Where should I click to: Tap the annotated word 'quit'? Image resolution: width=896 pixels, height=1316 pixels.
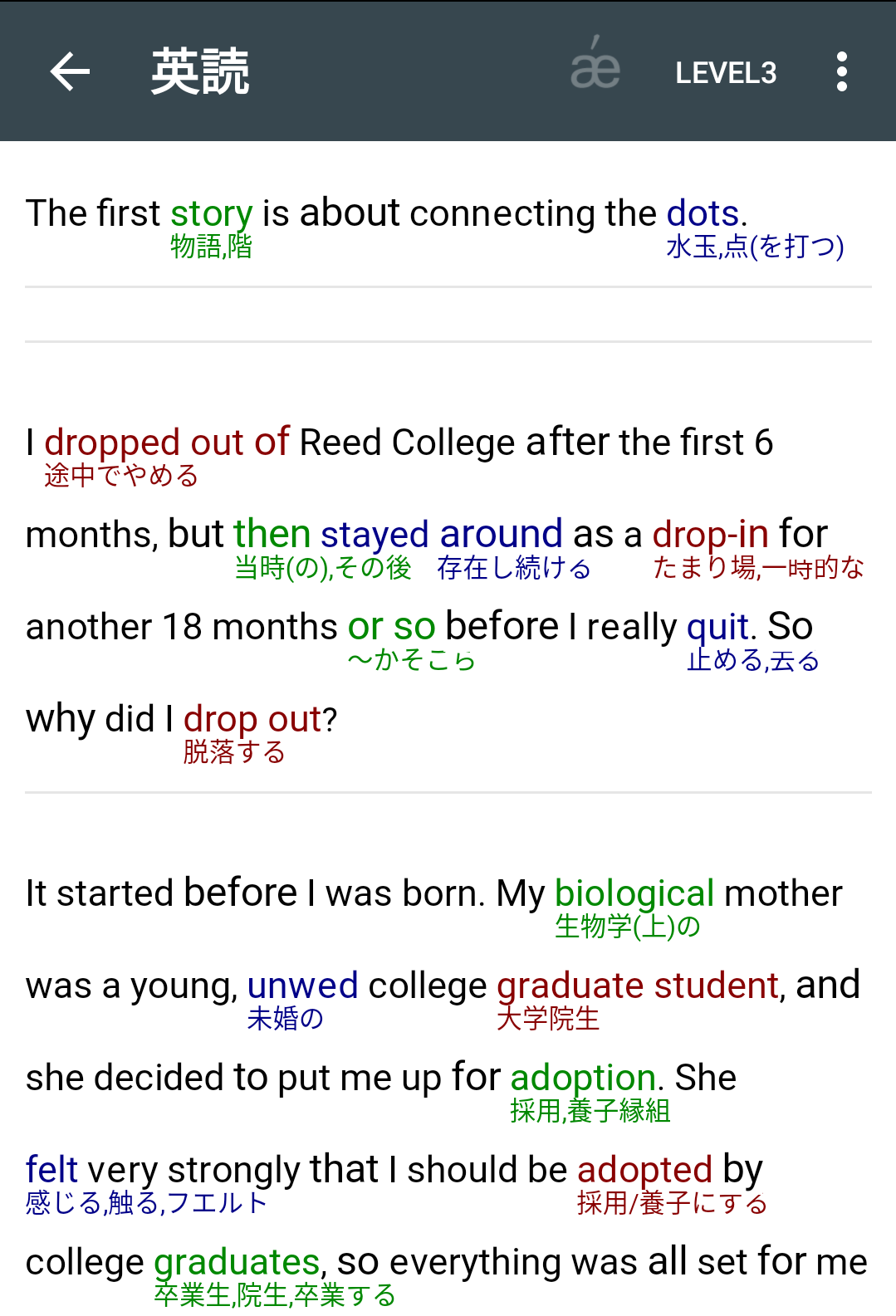tap(717, 627)
